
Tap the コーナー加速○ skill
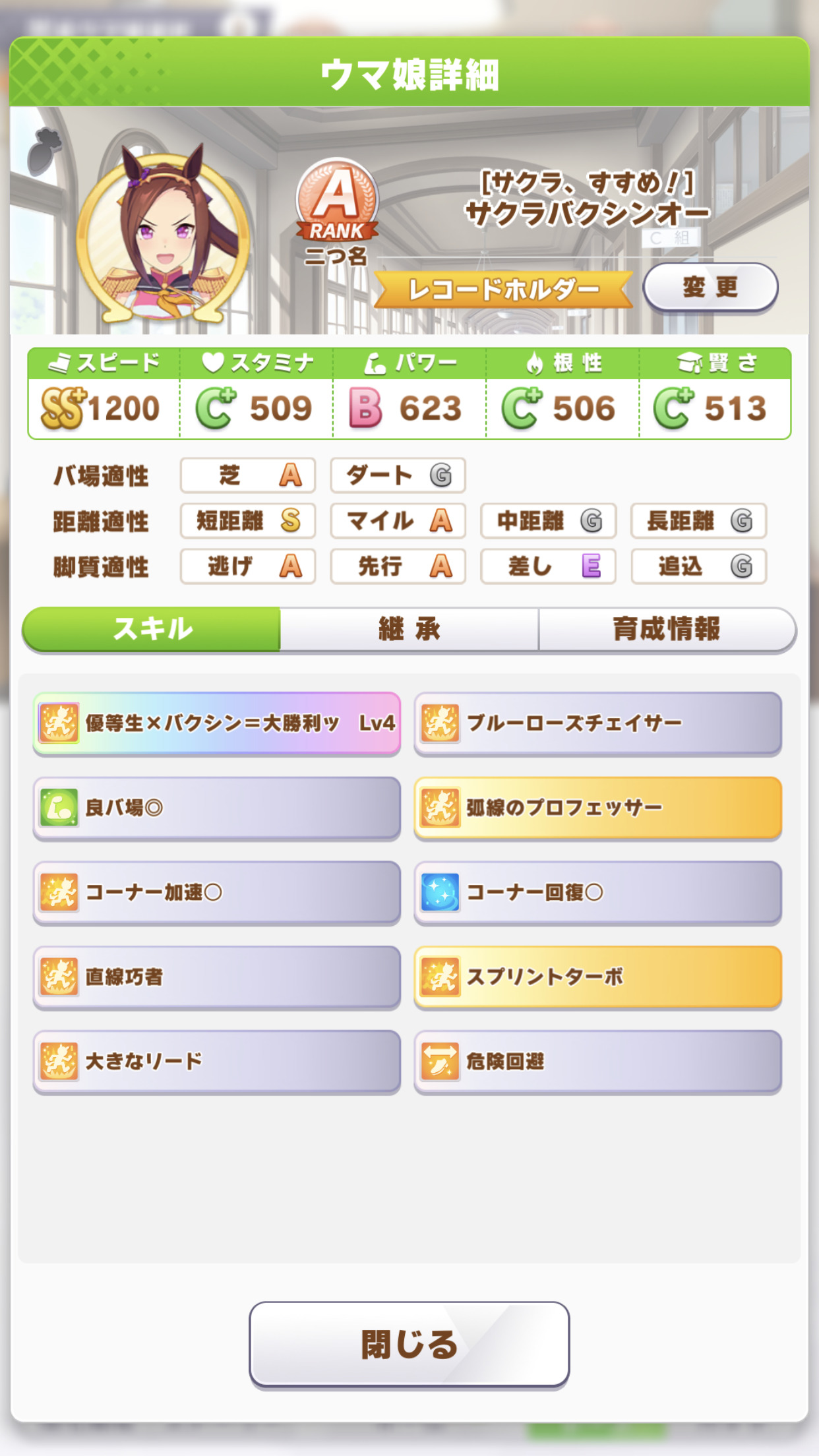coord(217,892)
